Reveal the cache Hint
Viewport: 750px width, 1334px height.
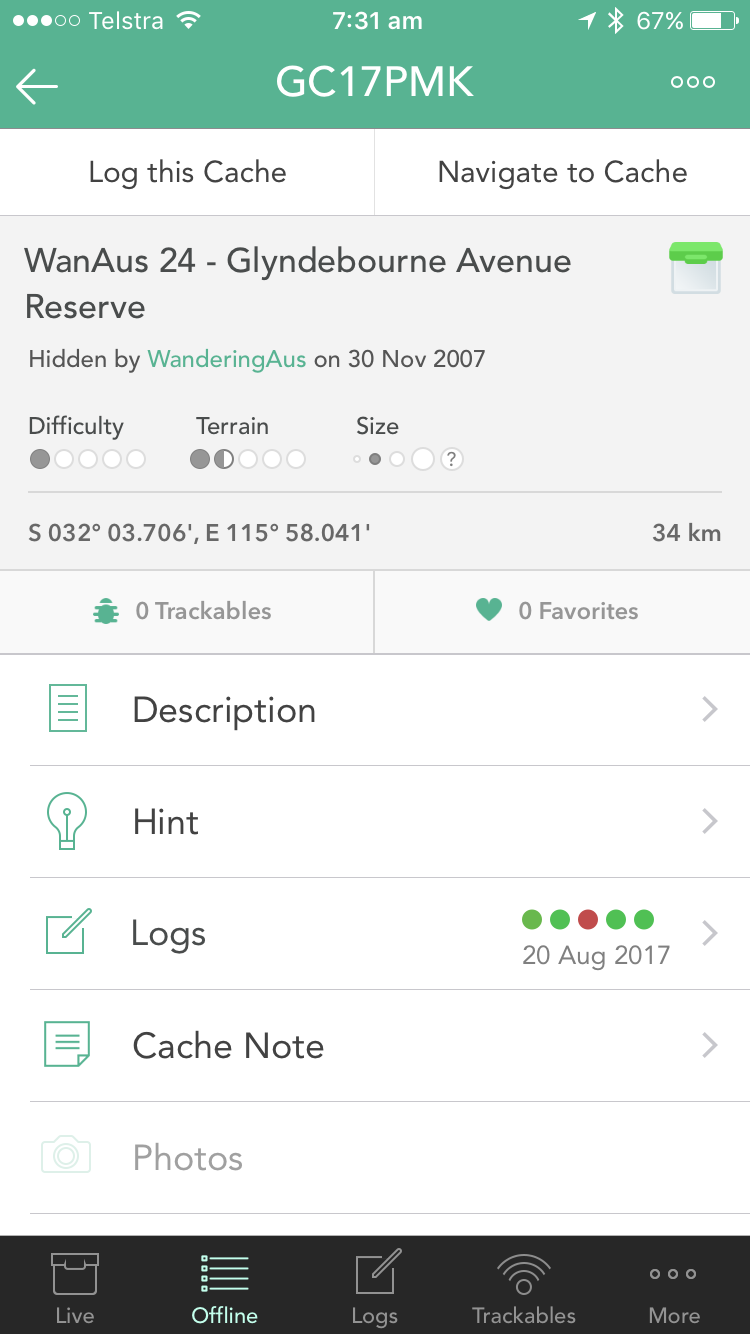[375, 822]
